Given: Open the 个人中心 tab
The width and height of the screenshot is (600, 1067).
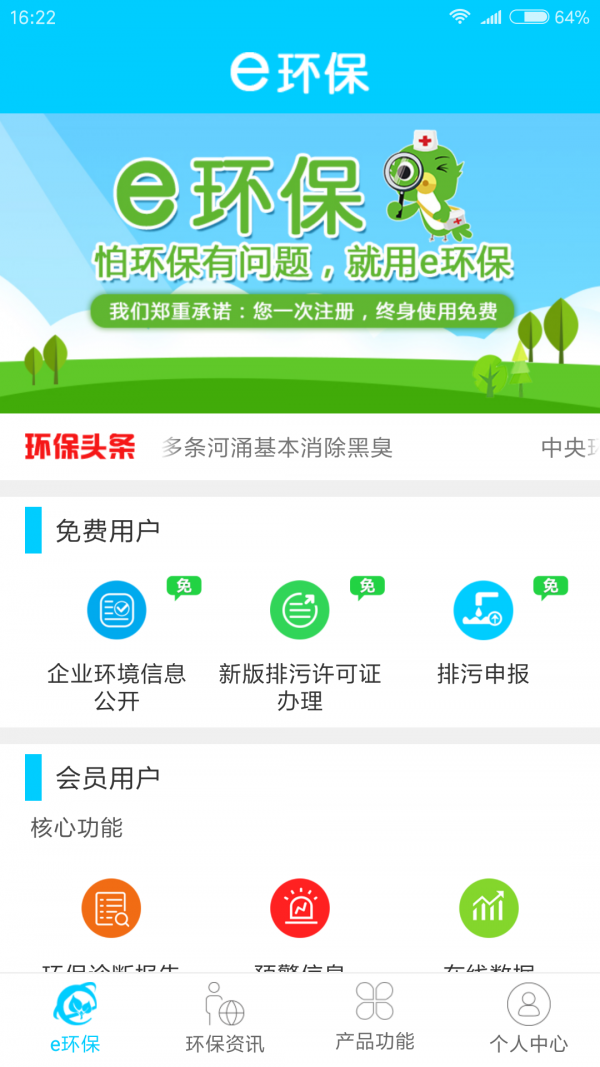Looking at the screenshot, I should coord(528,1018).
